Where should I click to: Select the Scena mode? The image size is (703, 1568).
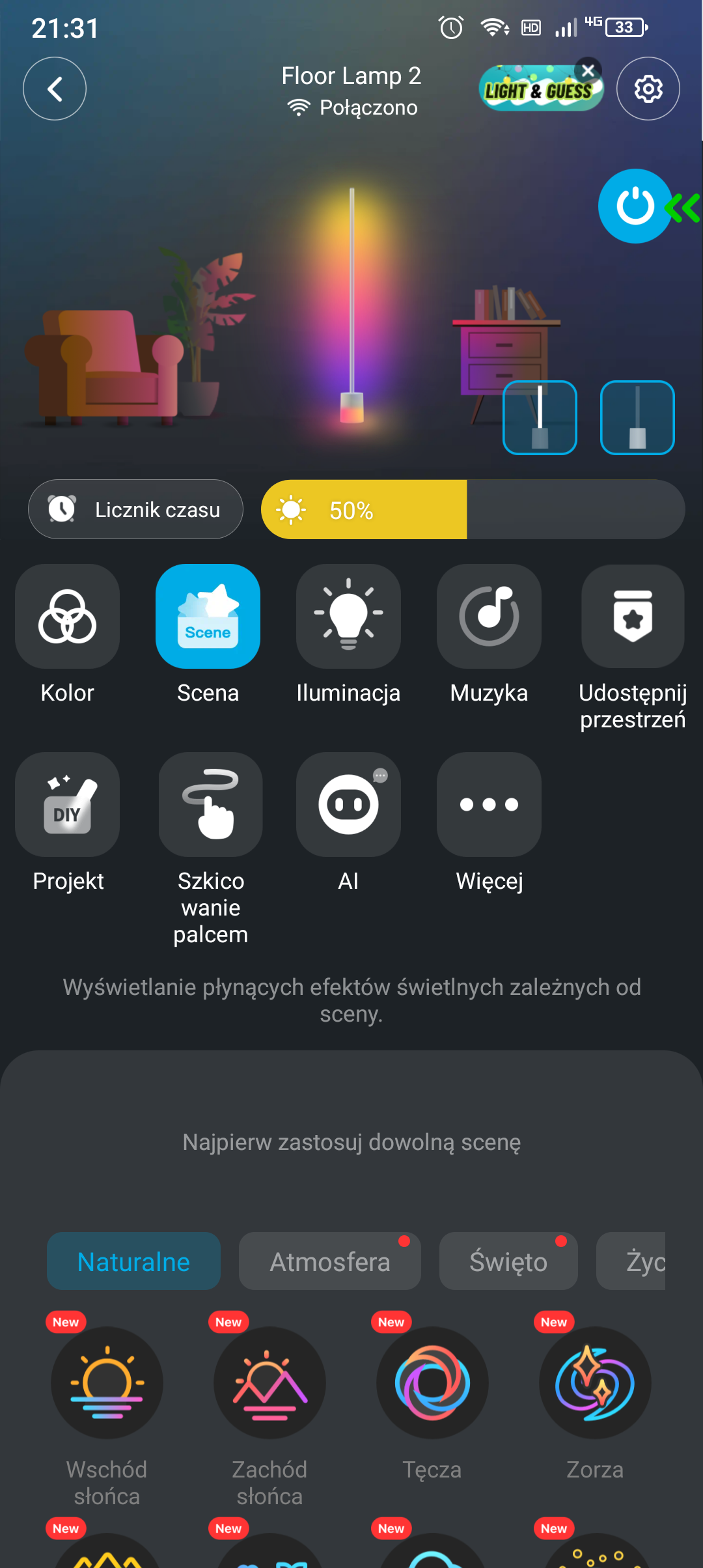point(208,617)
